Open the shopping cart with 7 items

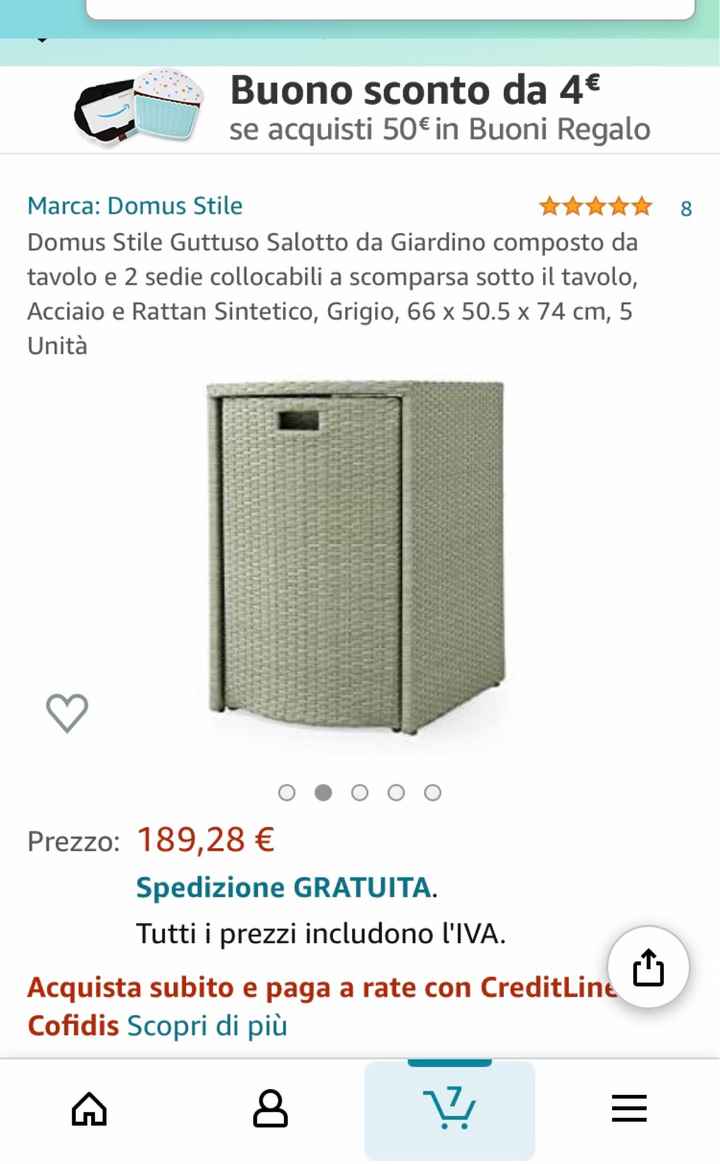[450, 1108]
